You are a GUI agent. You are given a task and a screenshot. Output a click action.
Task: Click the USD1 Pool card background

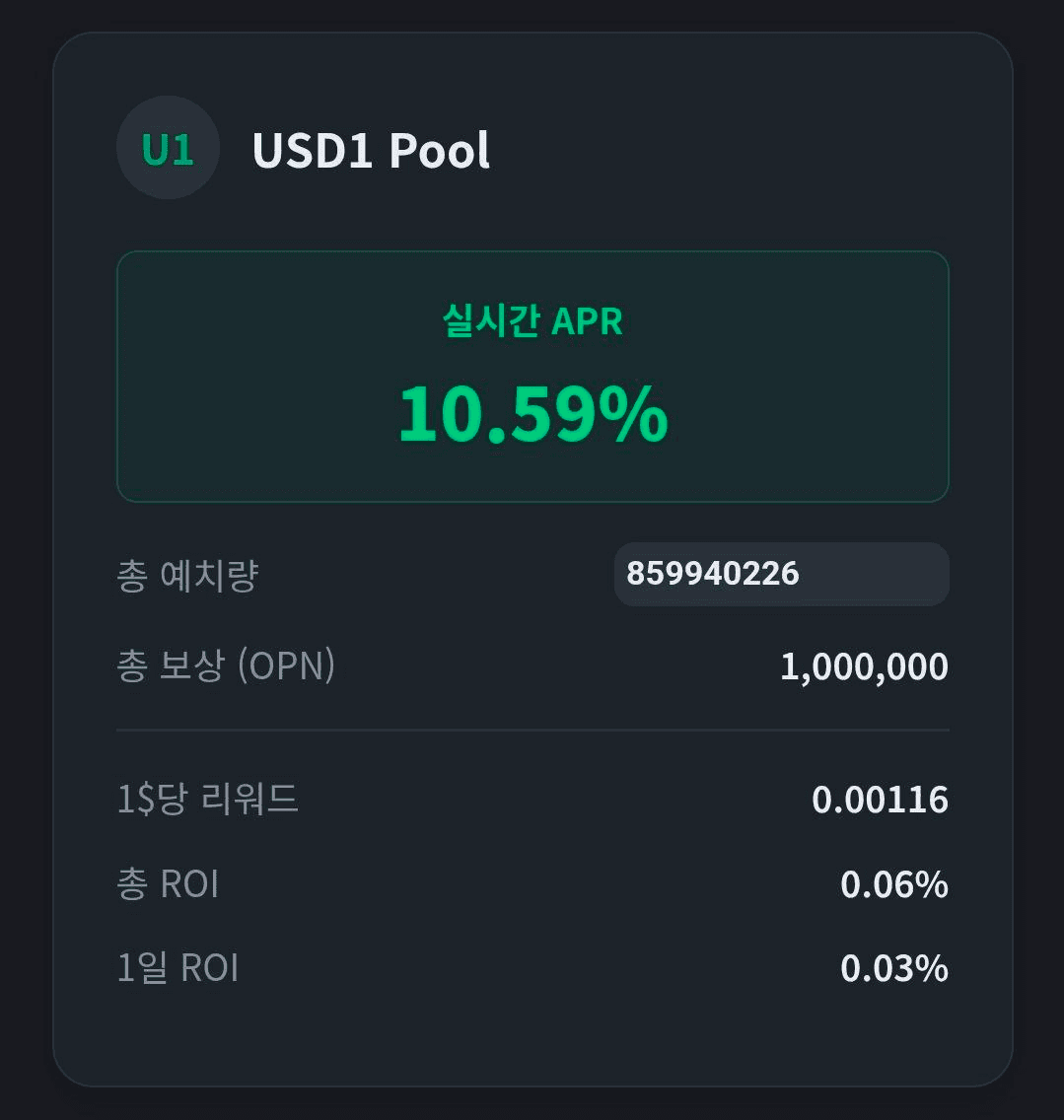[x=532, y=1045]
